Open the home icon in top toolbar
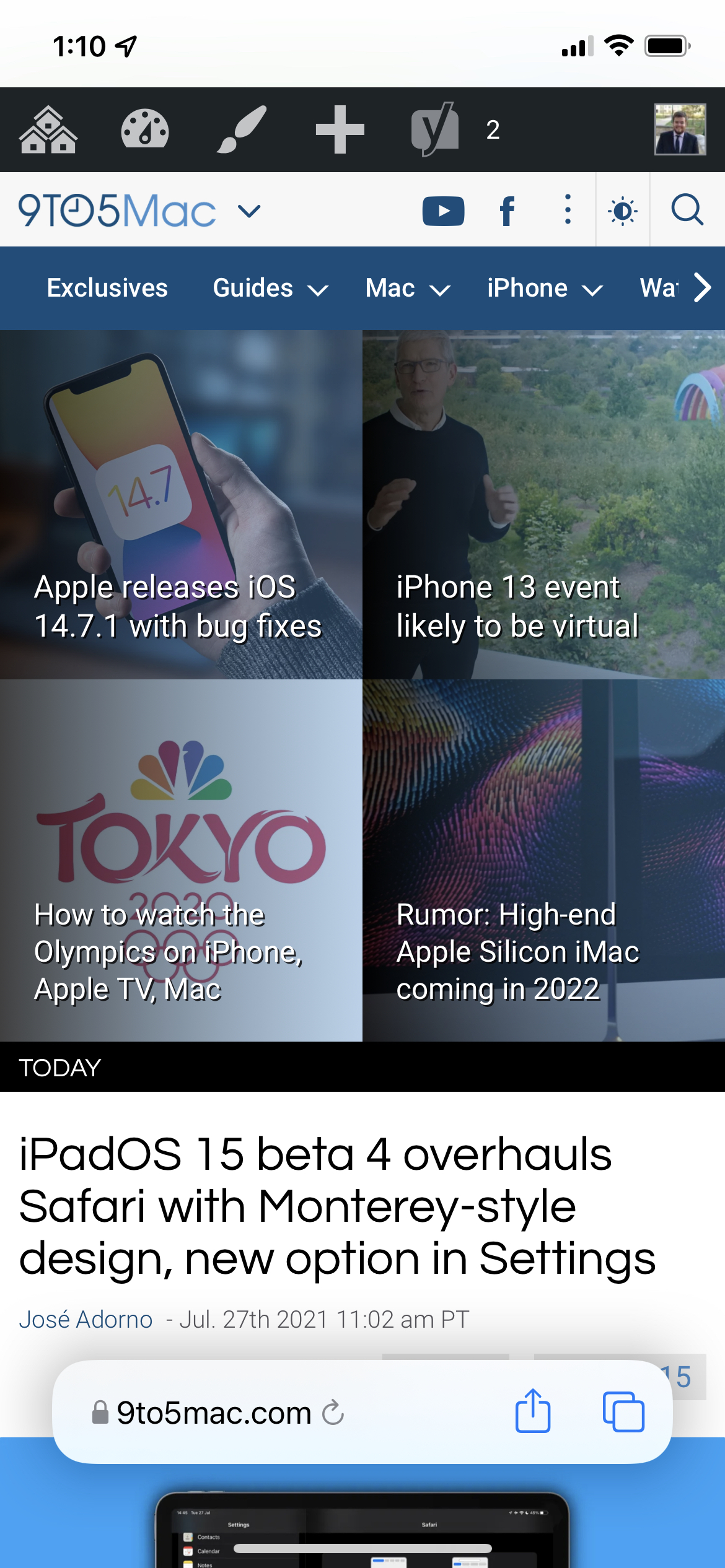 [x=46, y=130]
